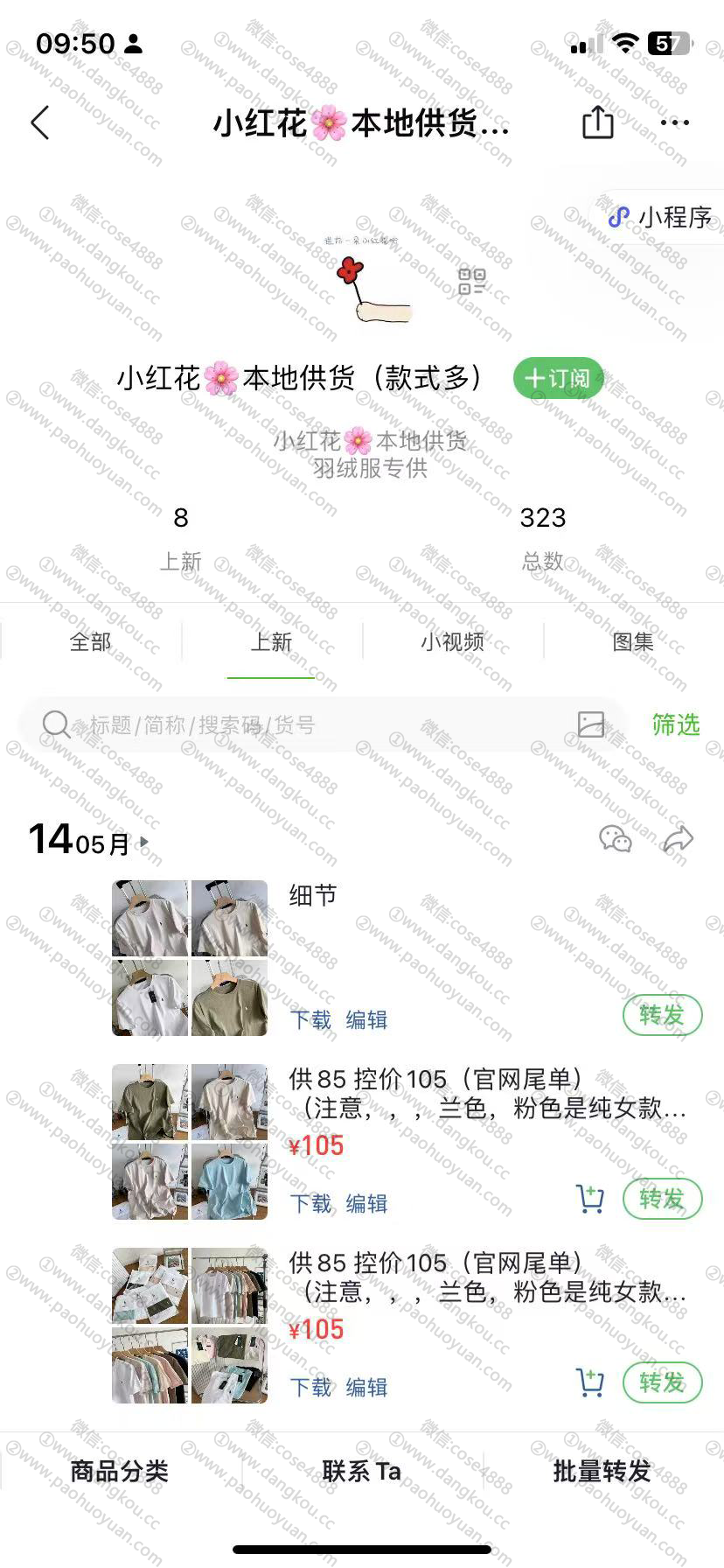724x1568 pixels.
Task: Tap 联系 Ta to contact the seller
Action: click(361, 1472)
